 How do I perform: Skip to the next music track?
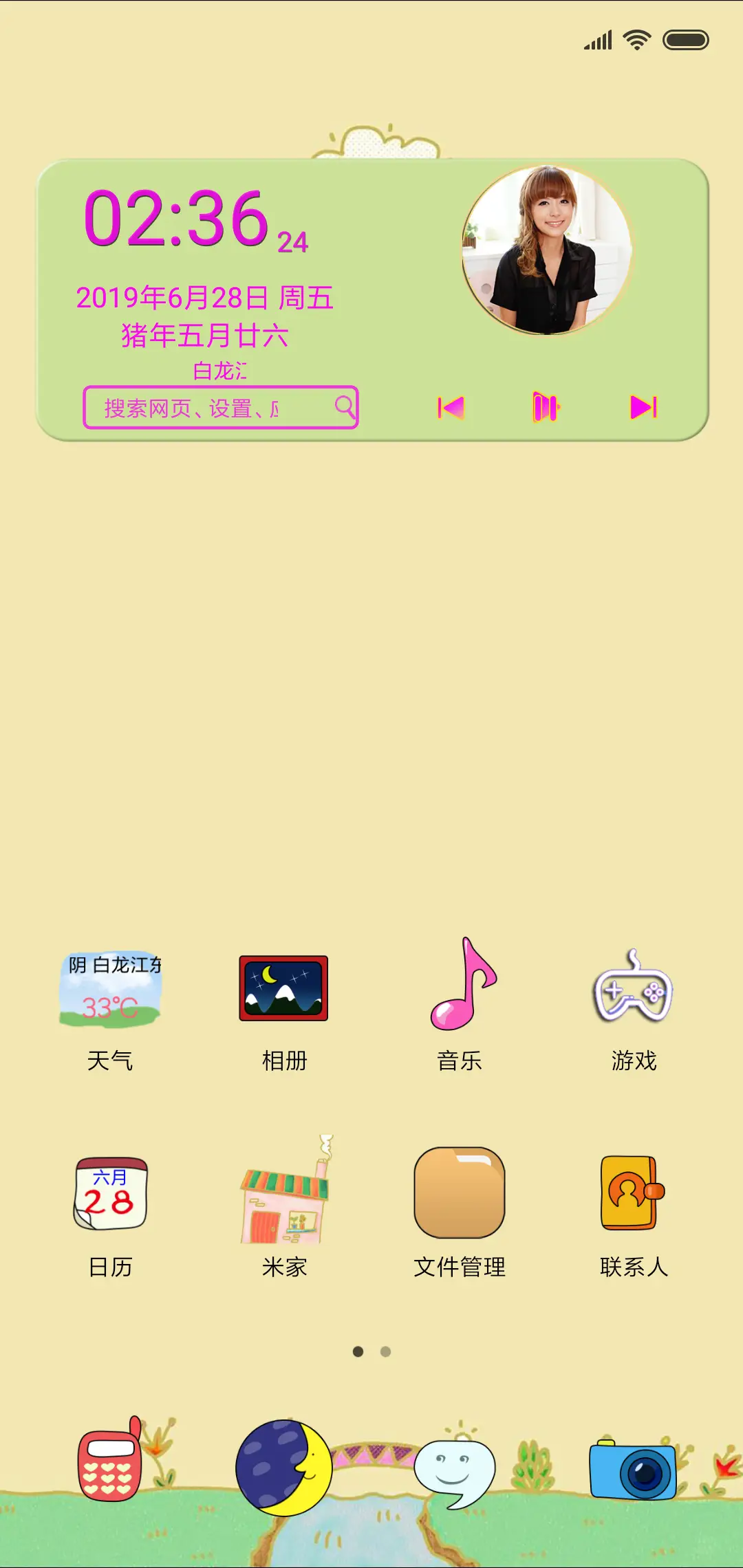[642, 407]
